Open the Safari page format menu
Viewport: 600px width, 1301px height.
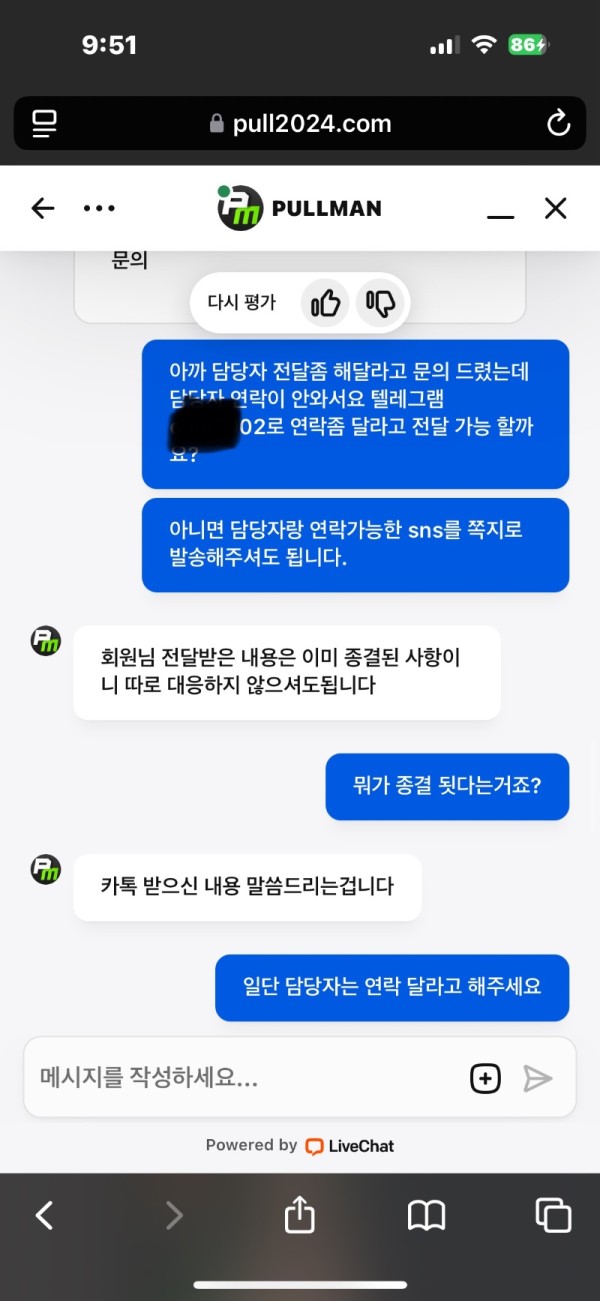(44, 123)
